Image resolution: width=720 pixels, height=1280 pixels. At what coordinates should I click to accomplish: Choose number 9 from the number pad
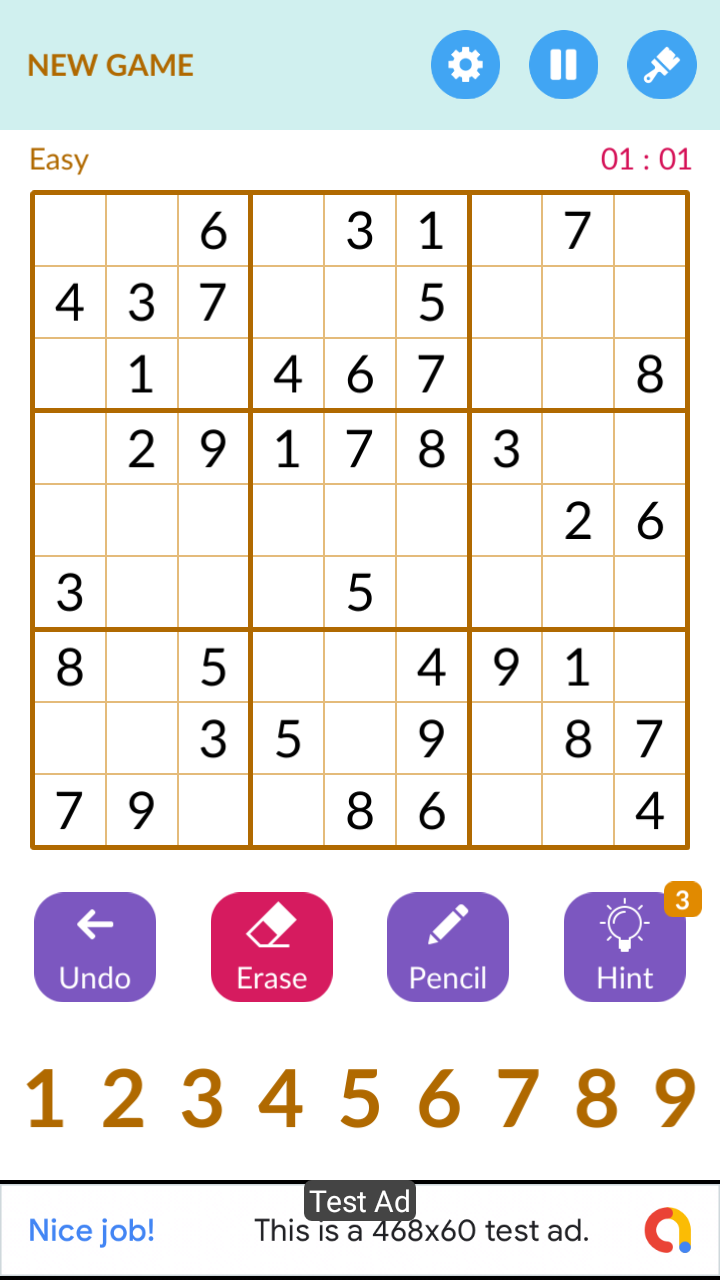point(675,1099)
